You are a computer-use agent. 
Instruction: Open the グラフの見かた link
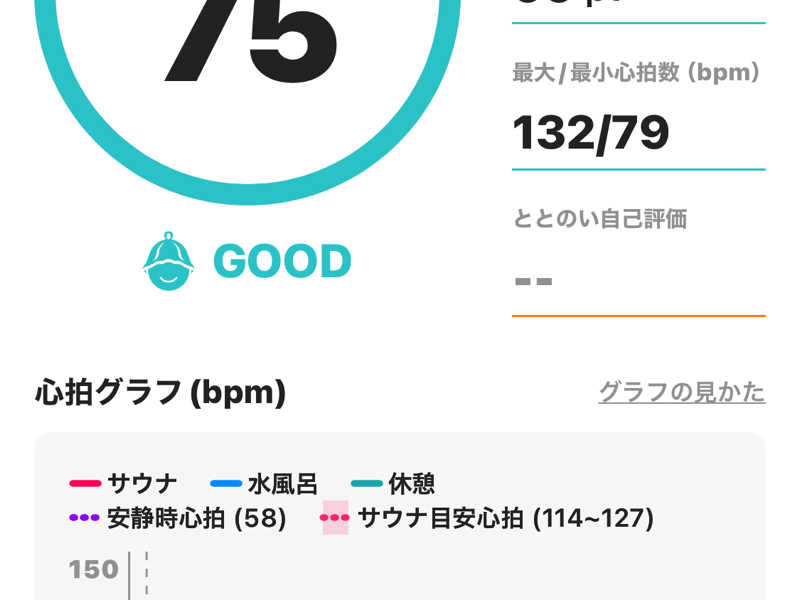click(681, 392)
